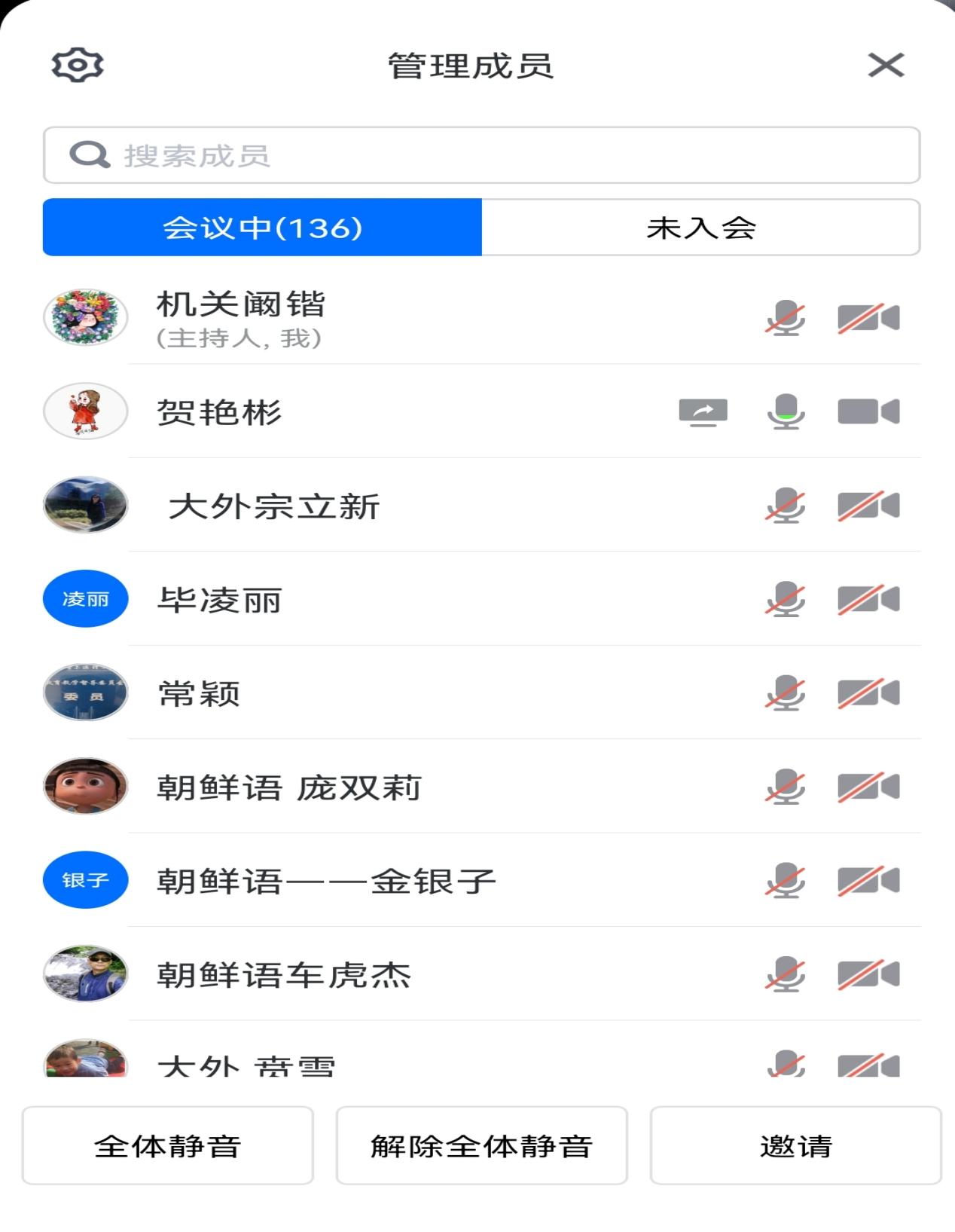Tap the 搜索成员 search field
The image size is (955, 1232).
[482, 155]
